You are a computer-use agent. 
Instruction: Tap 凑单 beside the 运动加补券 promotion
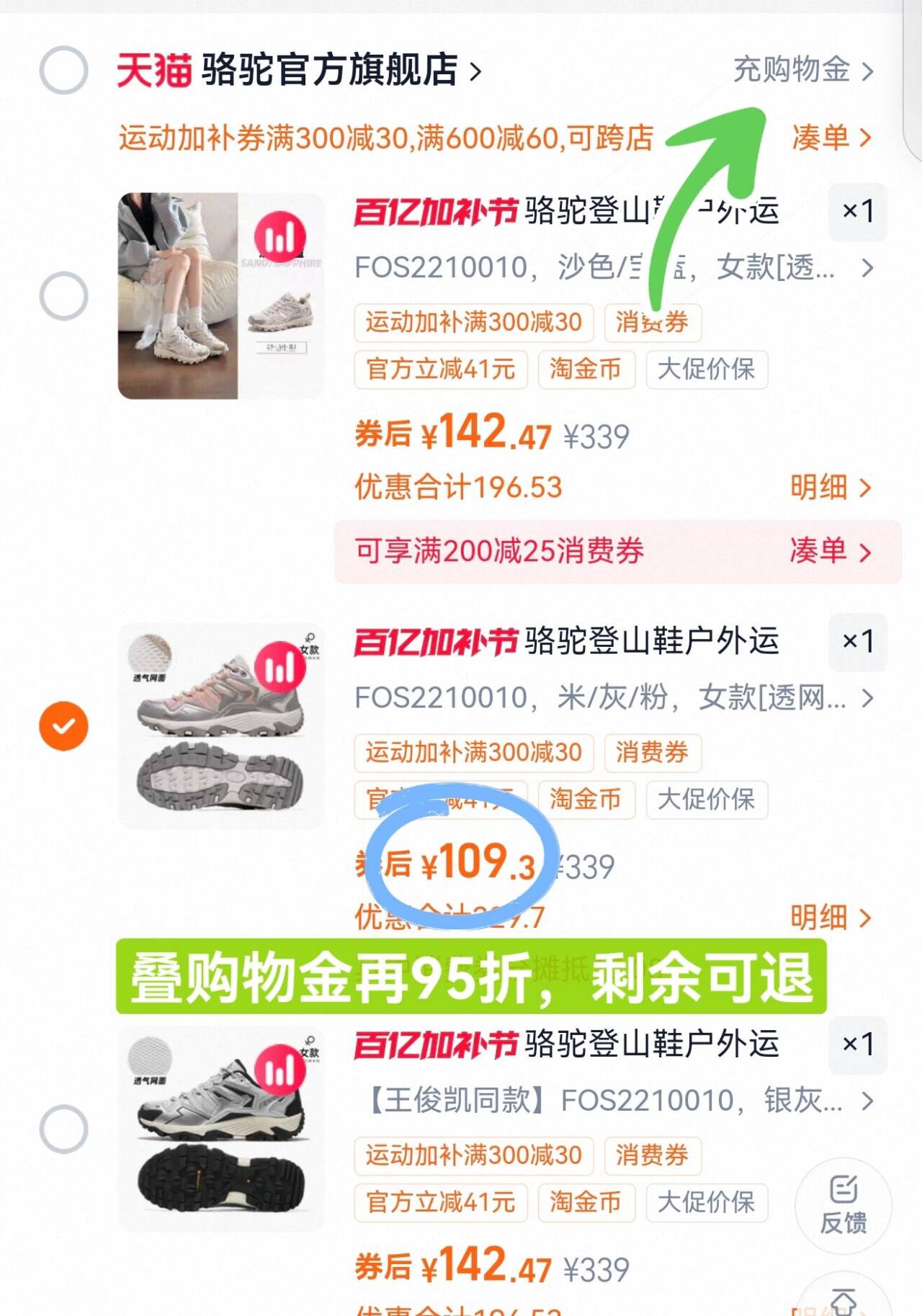point(831,137)
